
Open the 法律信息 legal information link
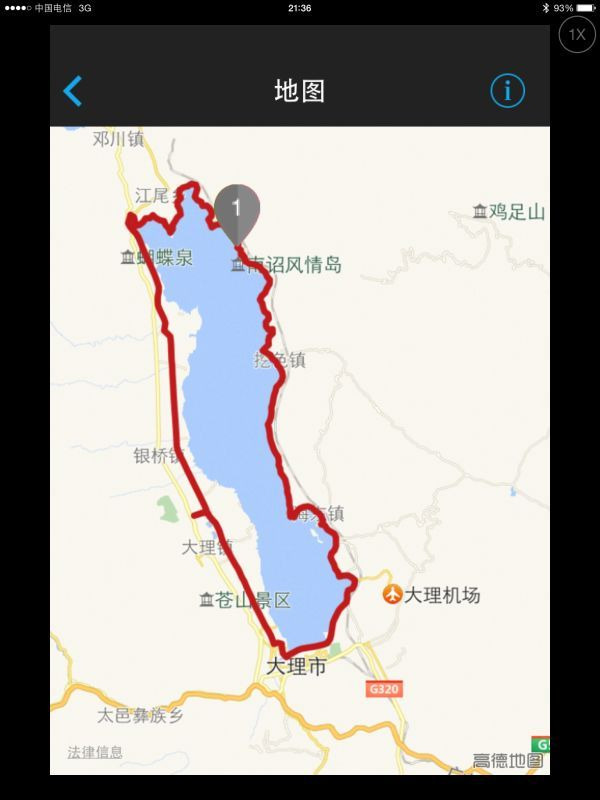point(95,752)
